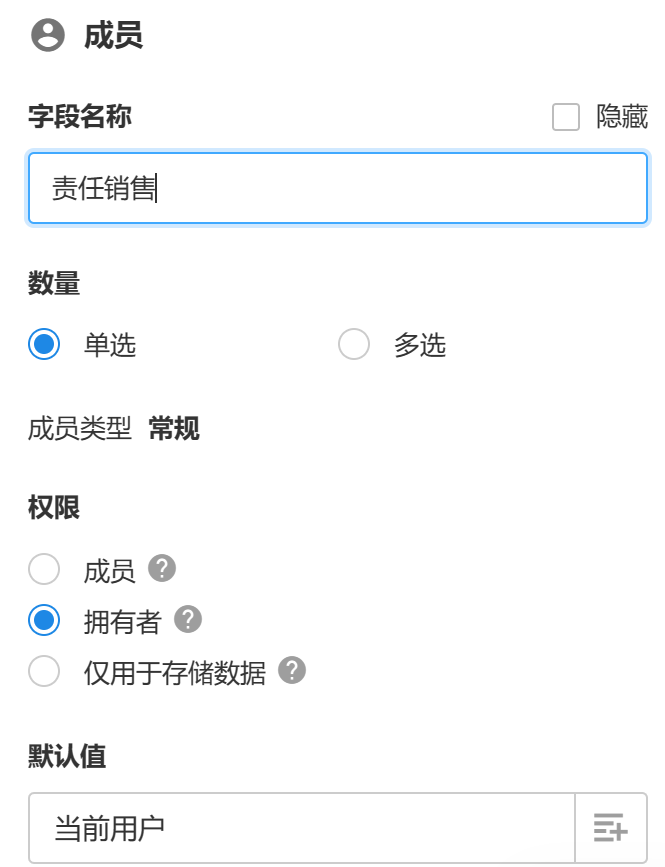The image size is (665, 867).
Task: Set permission to 拥有者
Action: (x=45, y=621)
